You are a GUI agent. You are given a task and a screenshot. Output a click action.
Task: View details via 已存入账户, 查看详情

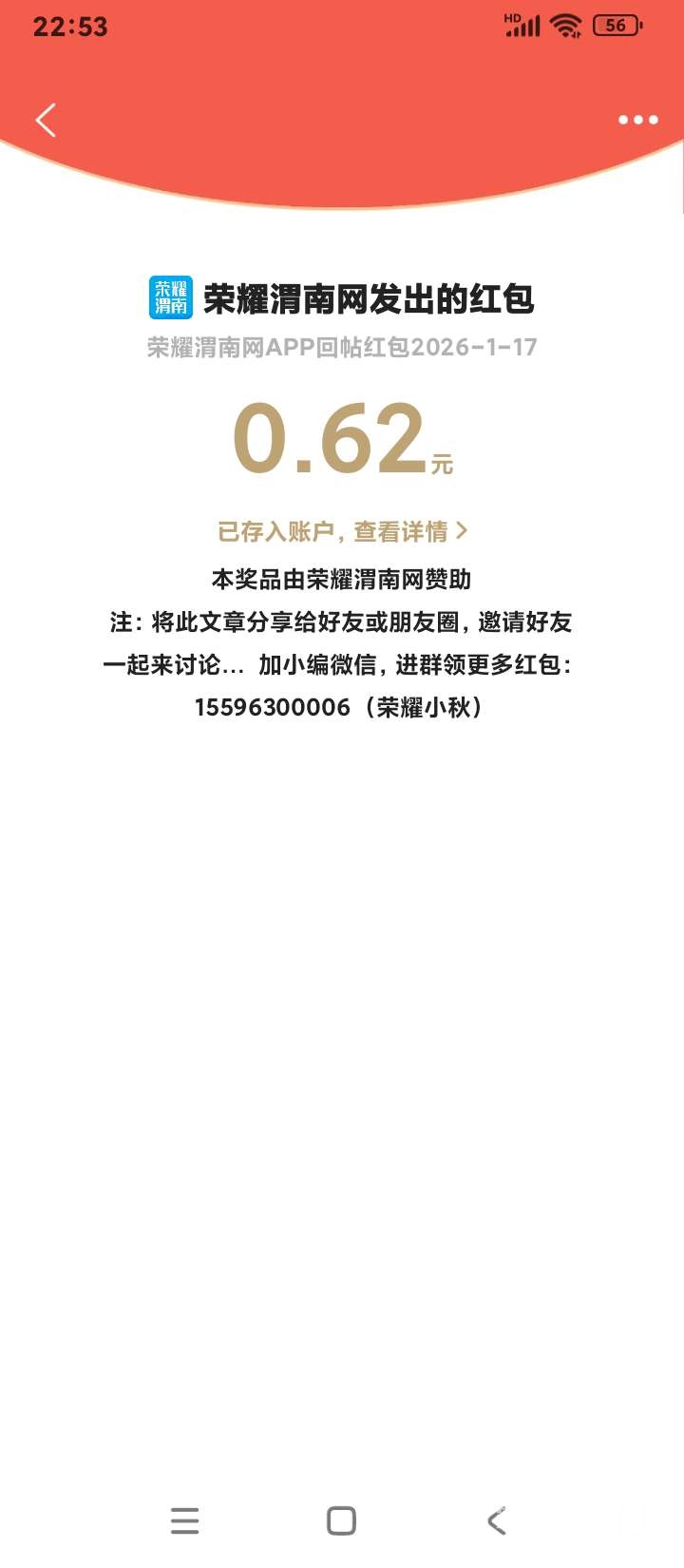point(342,531)
